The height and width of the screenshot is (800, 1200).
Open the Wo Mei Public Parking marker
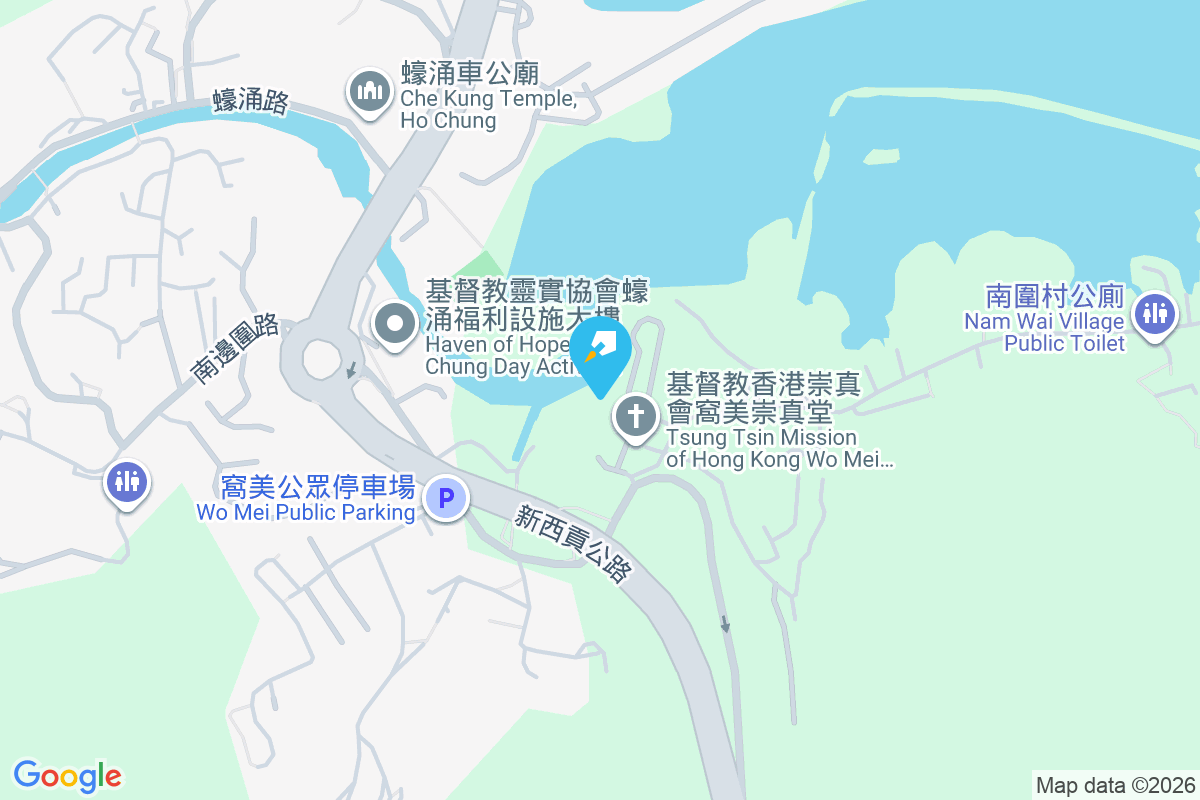pyautogui.click(x=446, y=497)
